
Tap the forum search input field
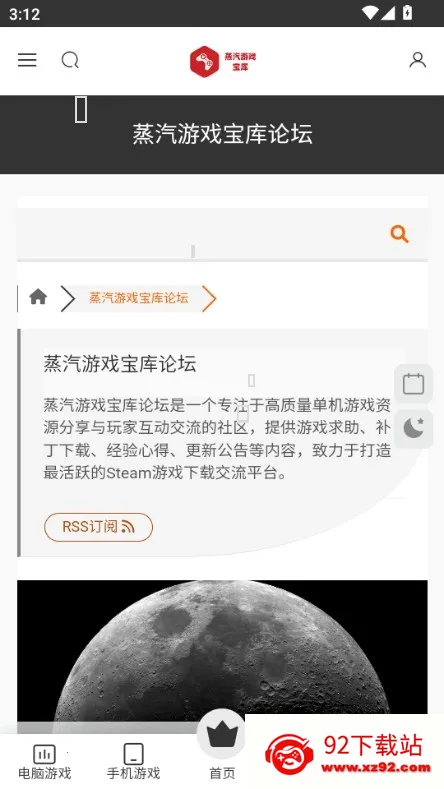(x=201, y=234)
